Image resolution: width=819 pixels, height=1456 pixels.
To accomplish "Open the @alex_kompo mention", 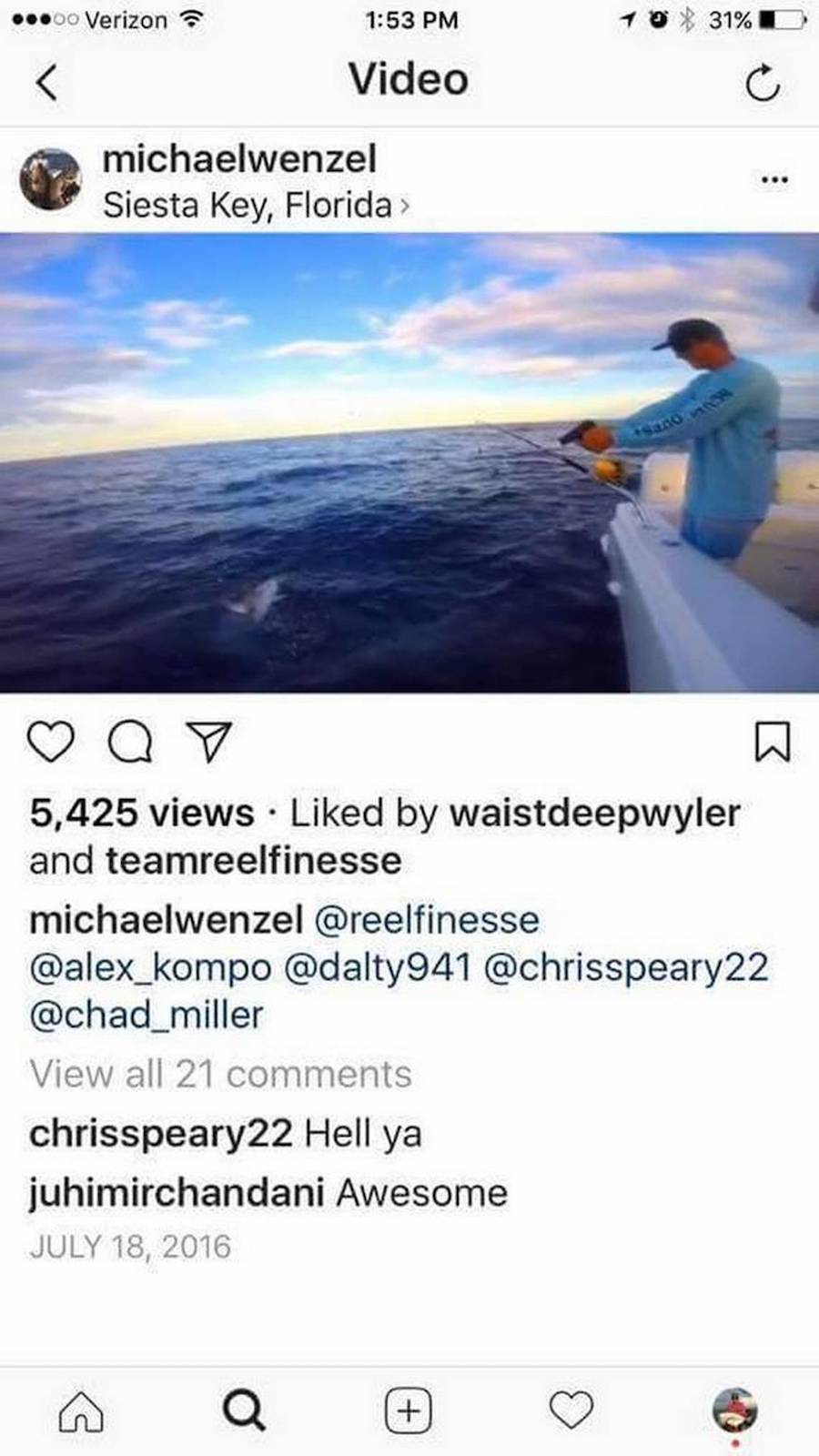I will pyautogui.click(x=150, y=968).
